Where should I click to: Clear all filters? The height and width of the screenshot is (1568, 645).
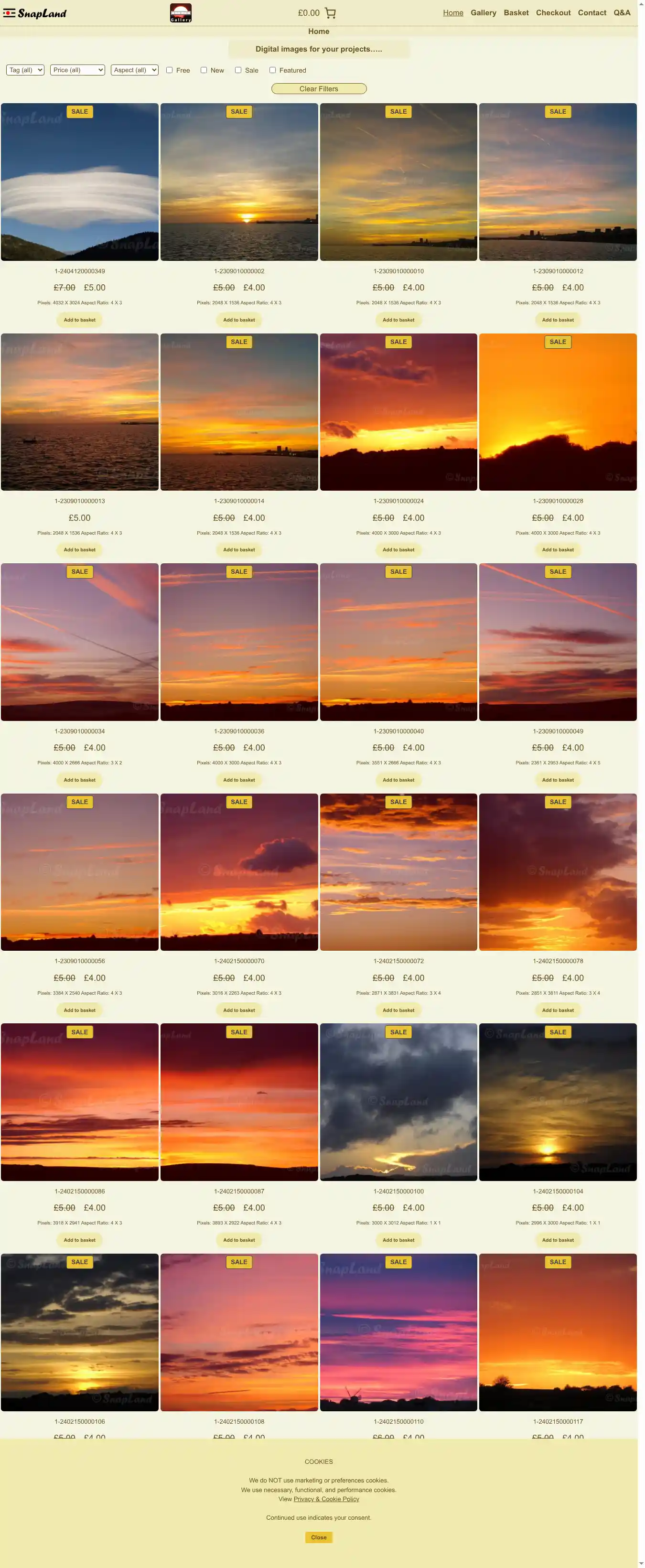coord(319,89)
